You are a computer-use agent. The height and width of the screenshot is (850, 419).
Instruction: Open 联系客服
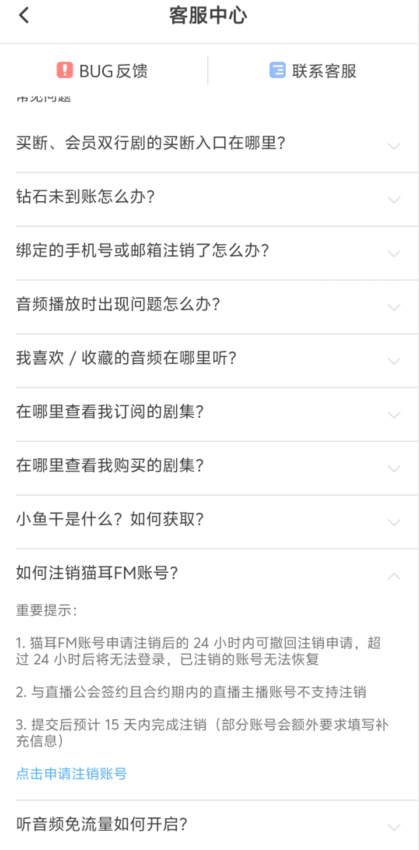coord(313,71)
